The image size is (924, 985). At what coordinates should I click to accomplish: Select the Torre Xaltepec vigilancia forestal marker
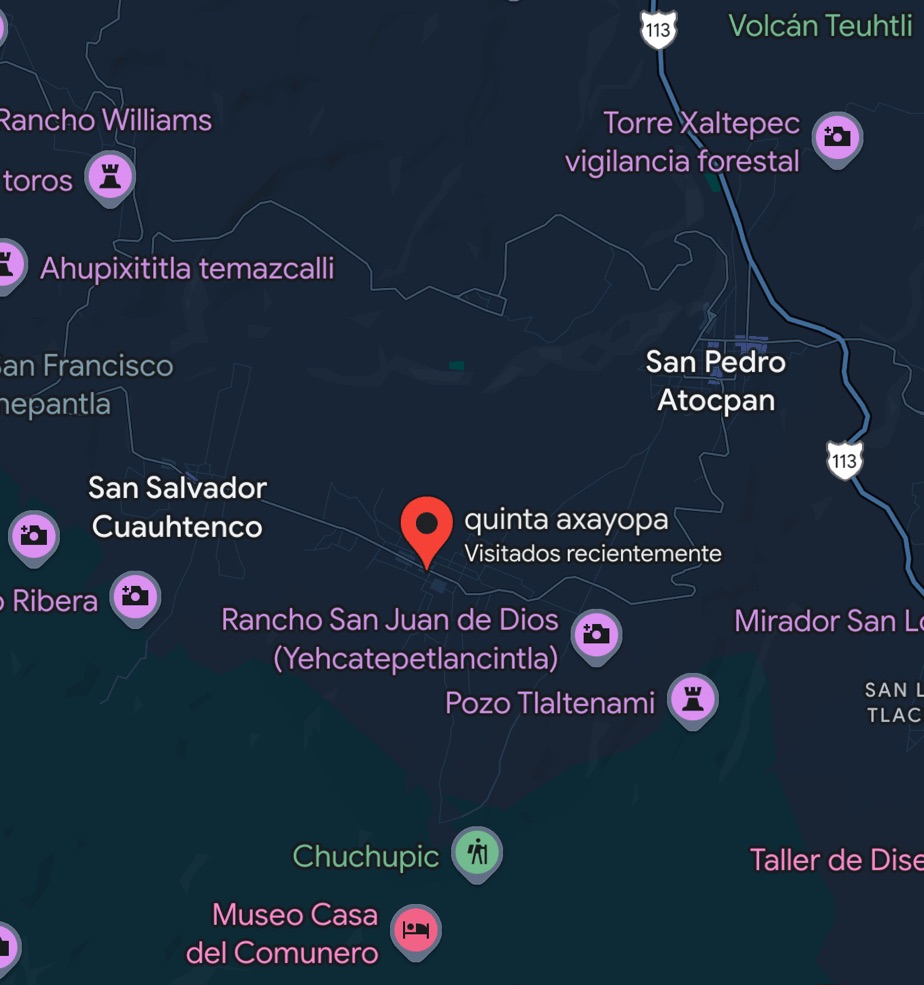pyautogui.click(x=837, y=136)
